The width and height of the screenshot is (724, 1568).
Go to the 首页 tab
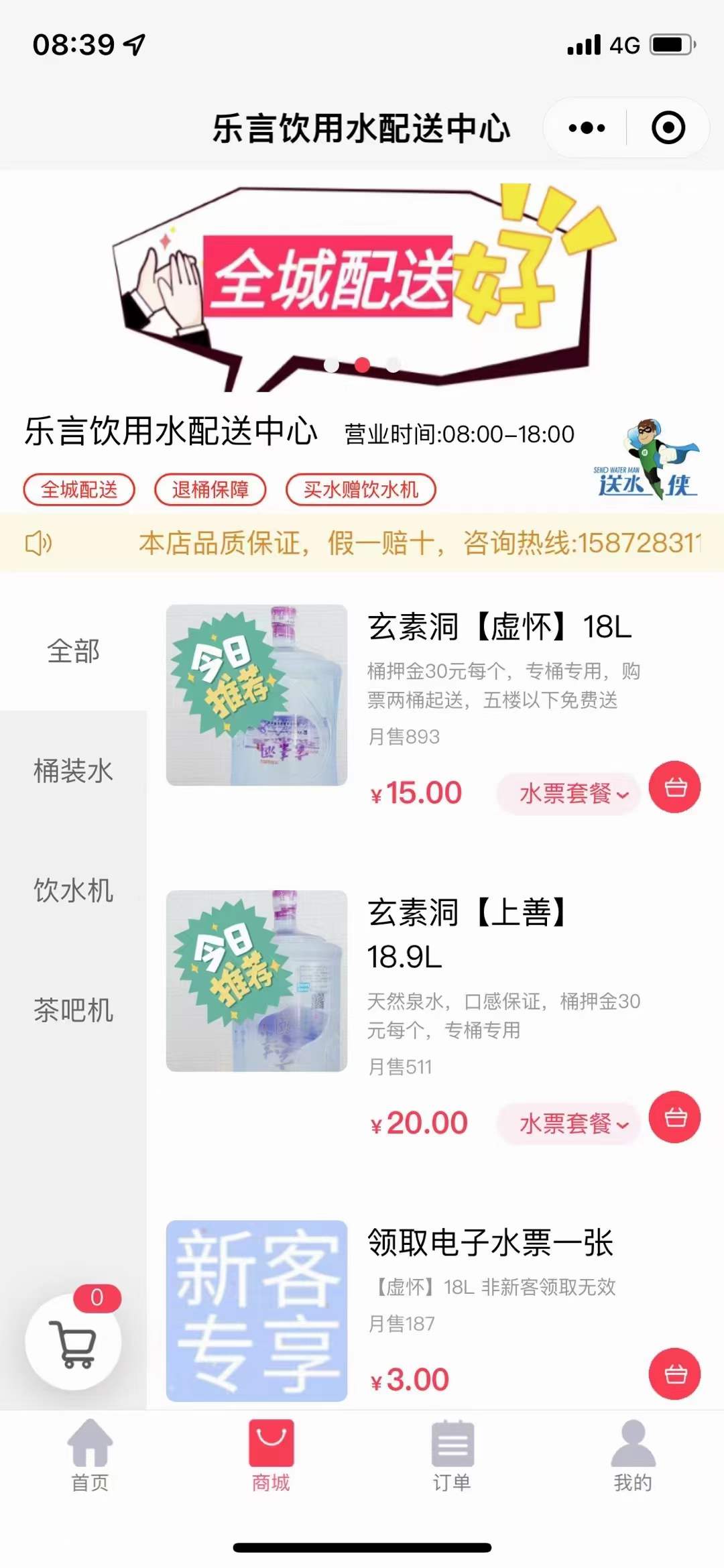[x=90, y=1455]
